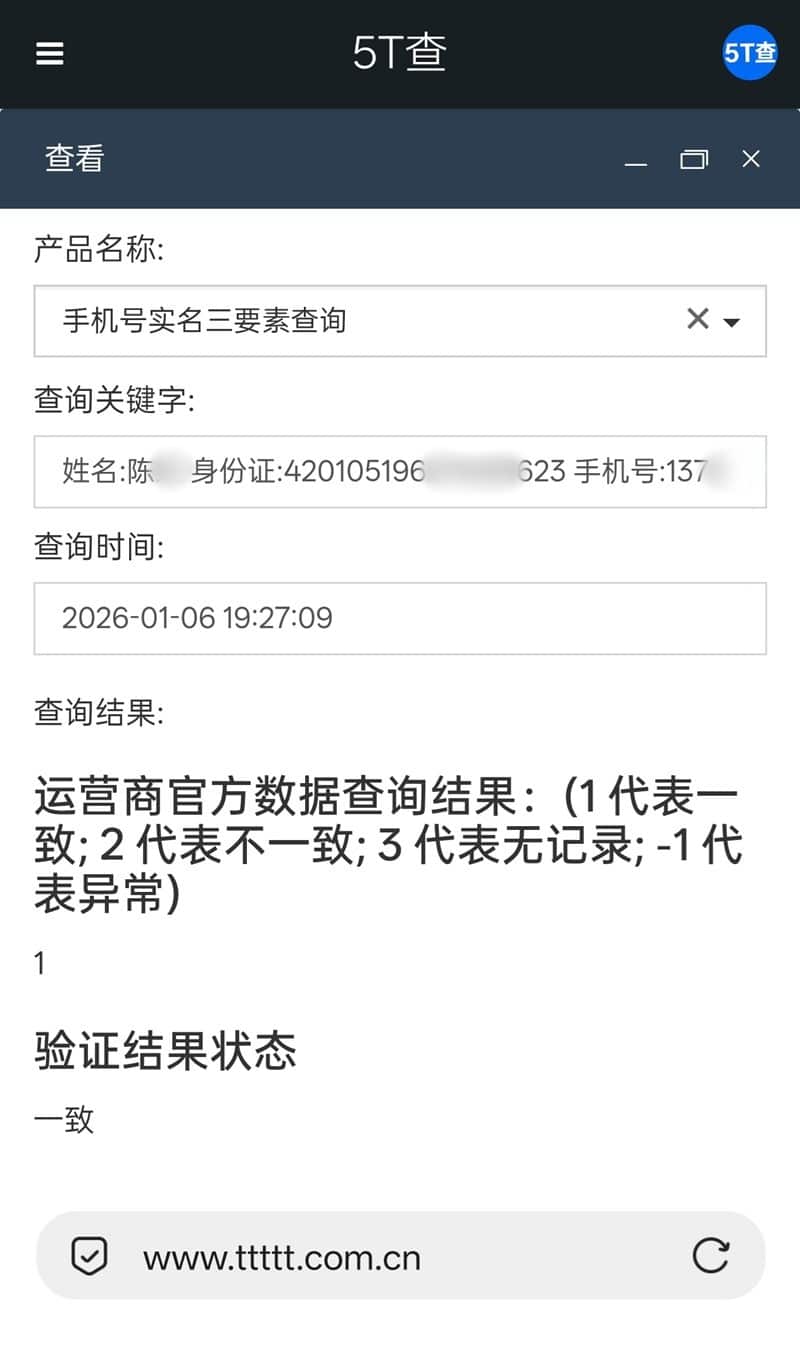800x1369 pixels.
Task: Tap the 查询关键字 input field
Action: (x=400, y=471)
